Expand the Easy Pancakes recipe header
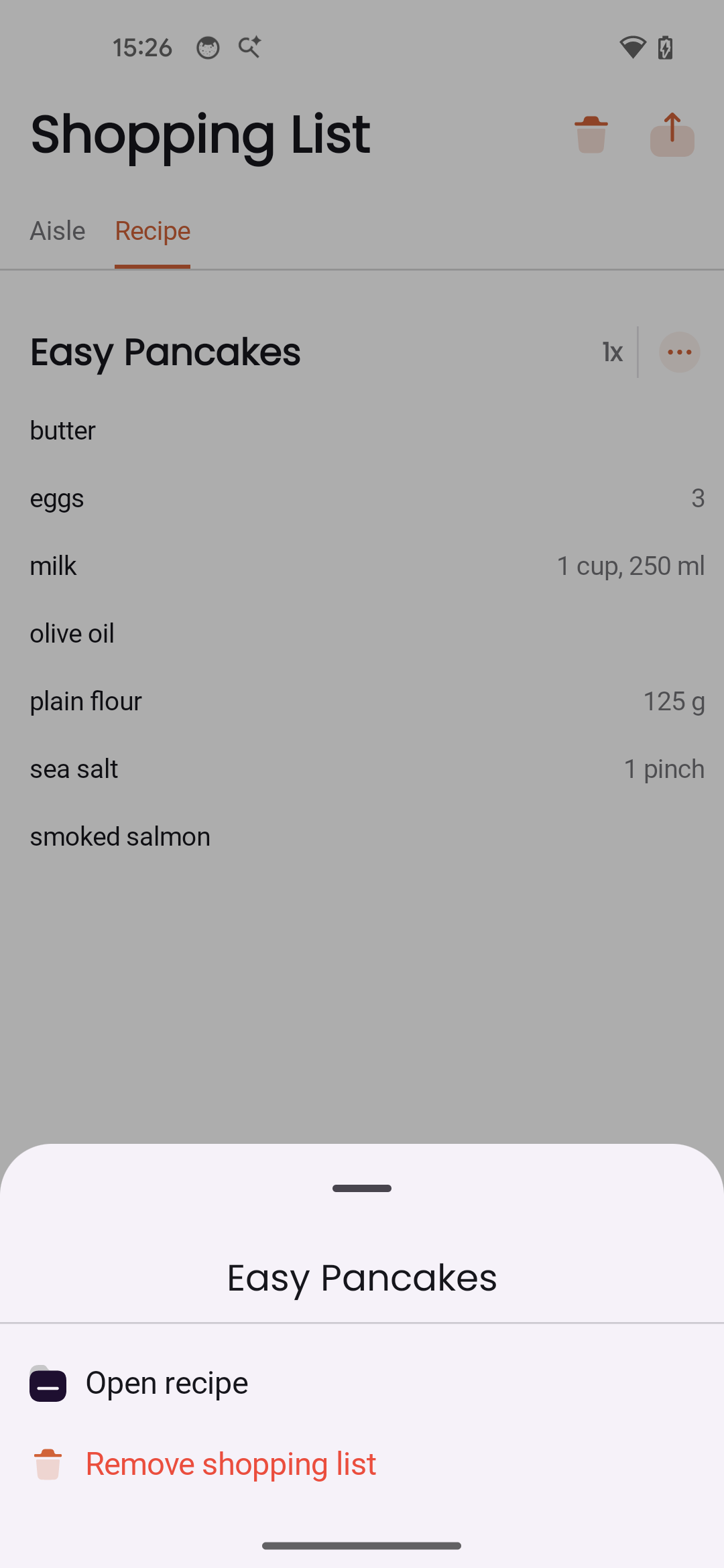Image resolution: width=724 pixels, height=1568 pixels. (165, 352)
